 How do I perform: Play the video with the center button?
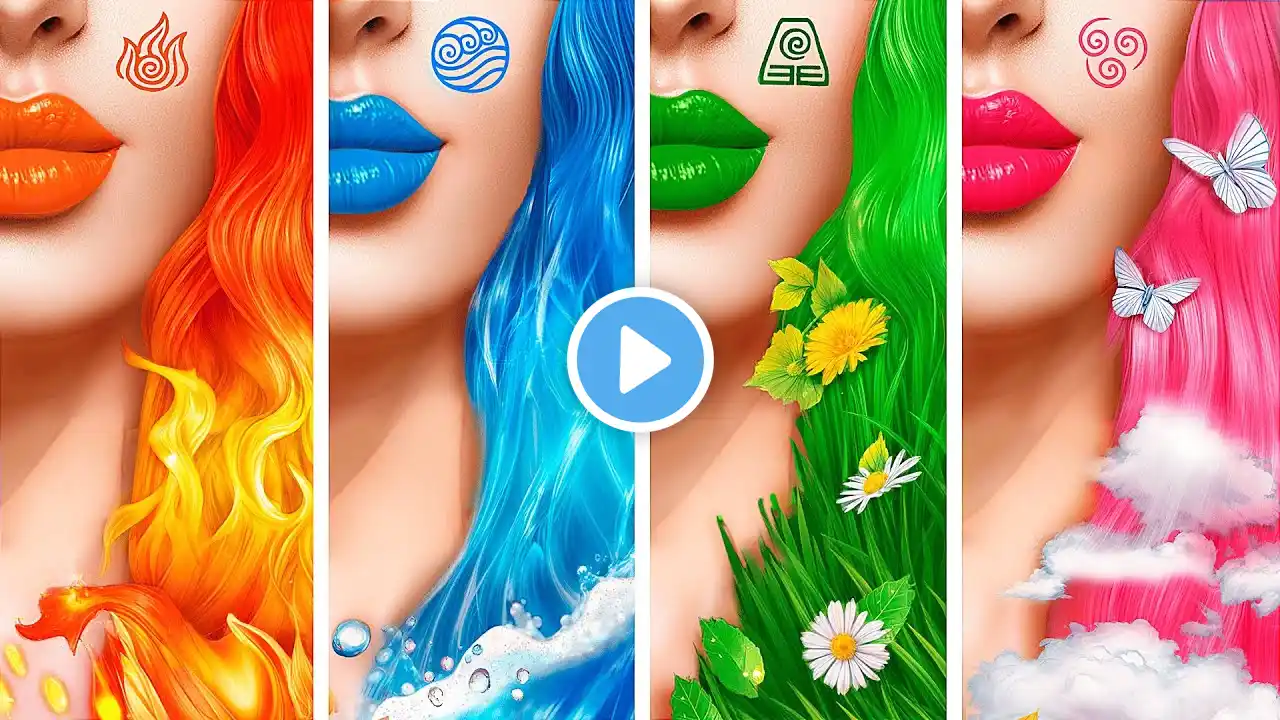(x=640, y=360)
